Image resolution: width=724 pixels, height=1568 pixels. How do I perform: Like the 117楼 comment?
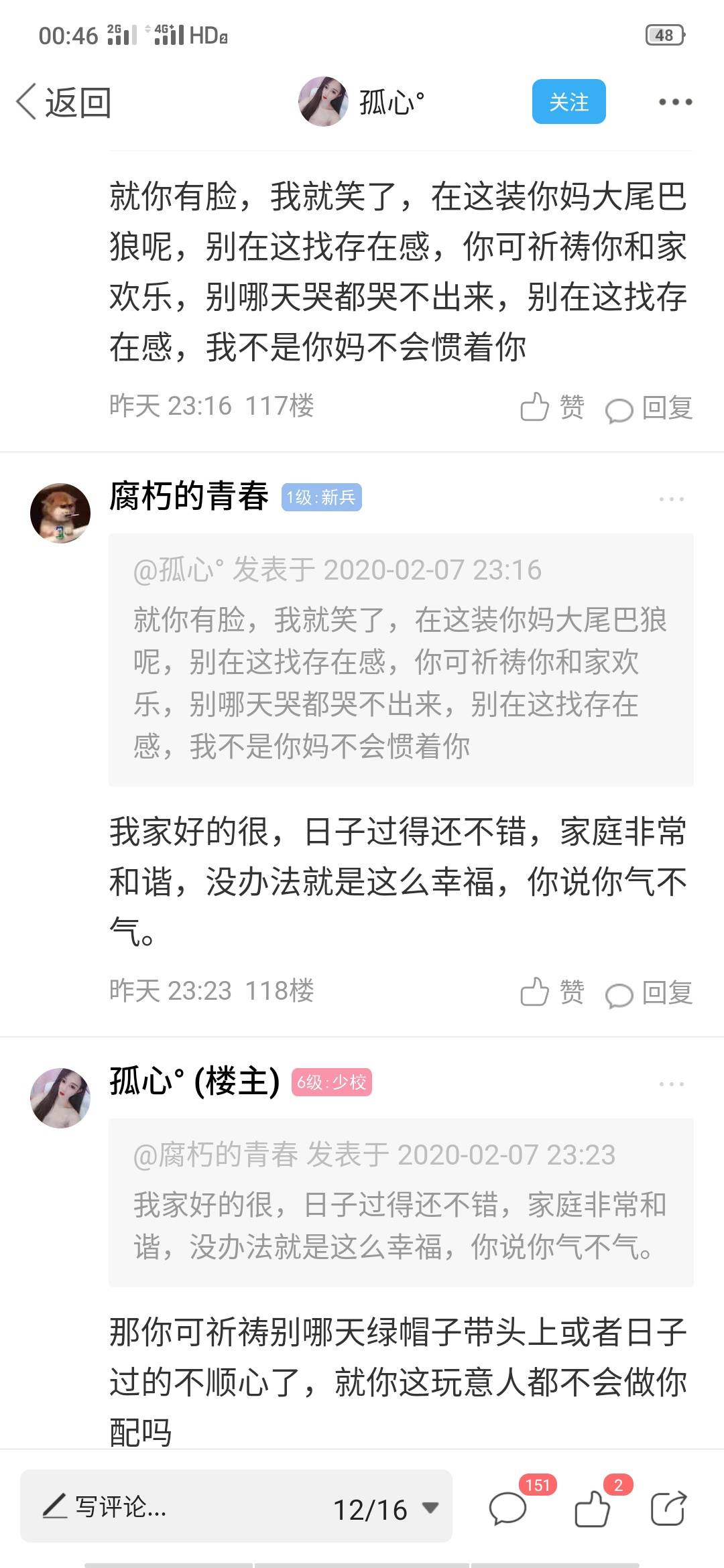click(552, 407)
